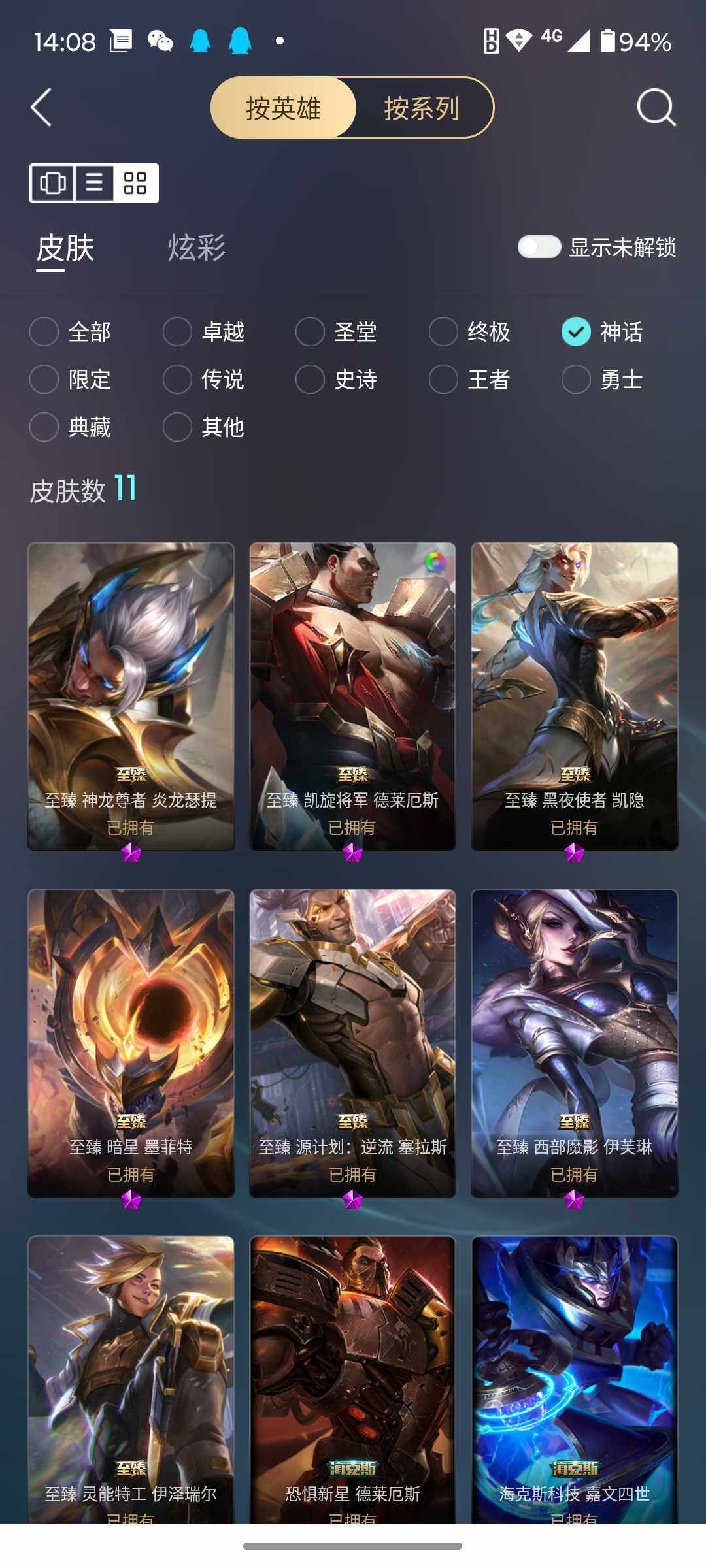Select the 典藏 filter
Screen dimensions: 706x1568
pos(44,427)
